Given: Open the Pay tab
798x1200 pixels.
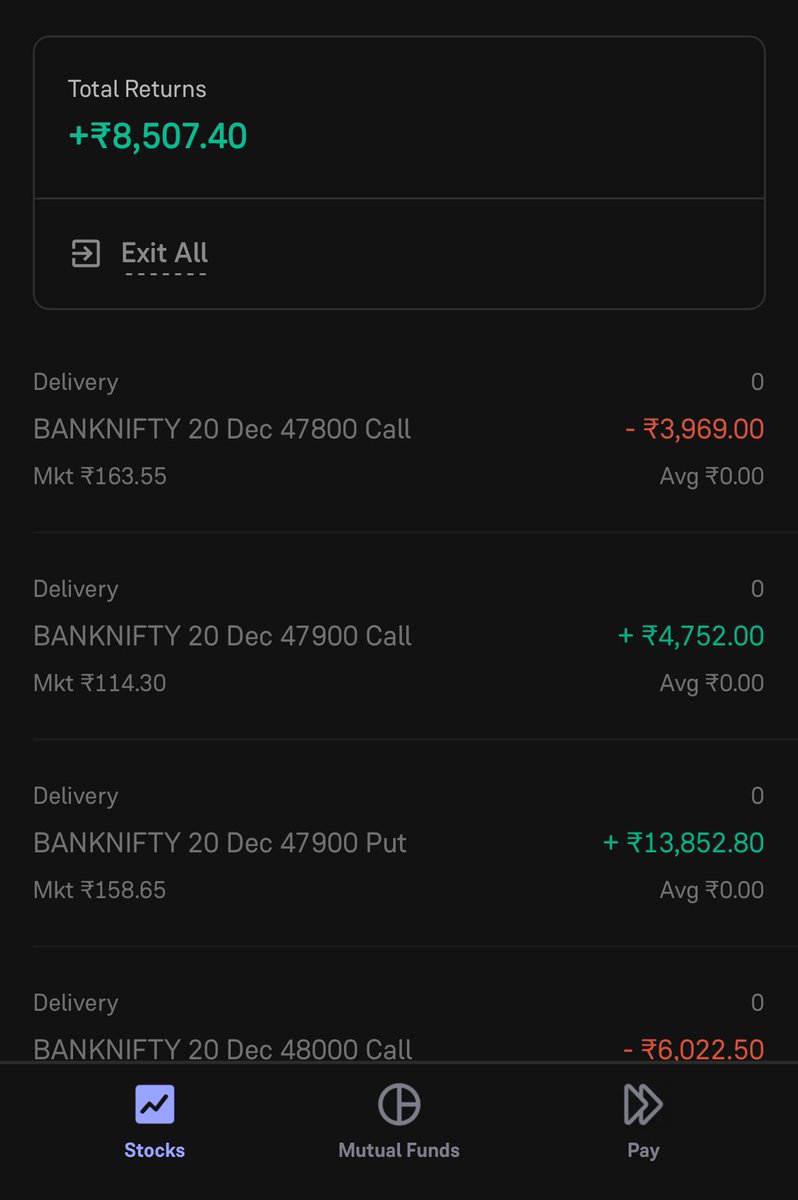Looking at the screenshot, I should pos(643,1122).
